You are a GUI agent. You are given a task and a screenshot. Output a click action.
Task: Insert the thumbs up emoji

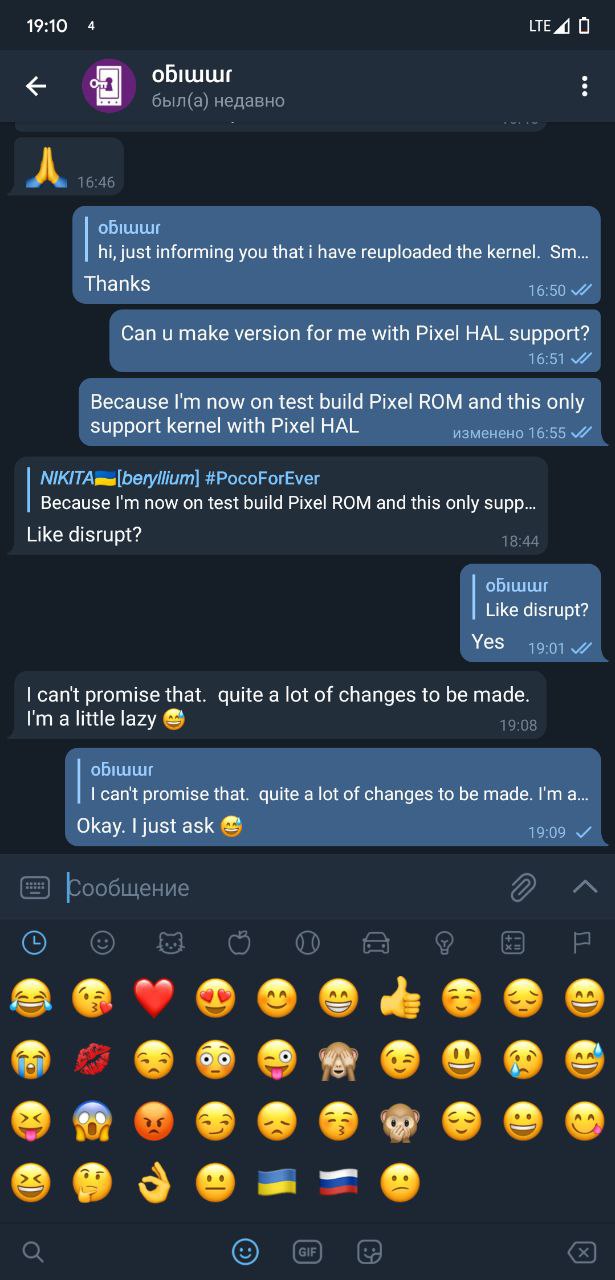click(400, 998)
